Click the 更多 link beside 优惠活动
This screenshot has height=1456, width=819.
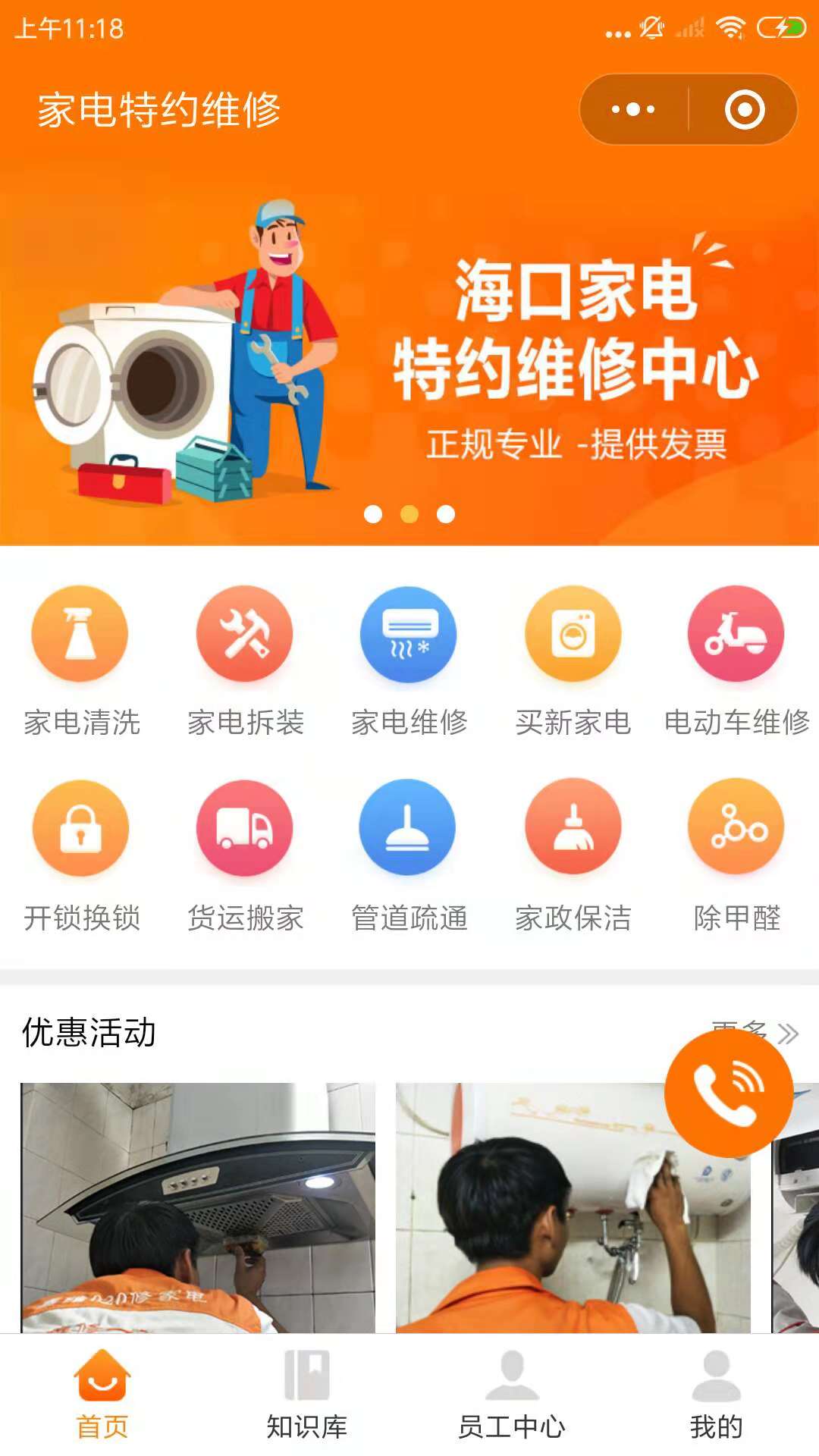click(x=751, y=1031)
